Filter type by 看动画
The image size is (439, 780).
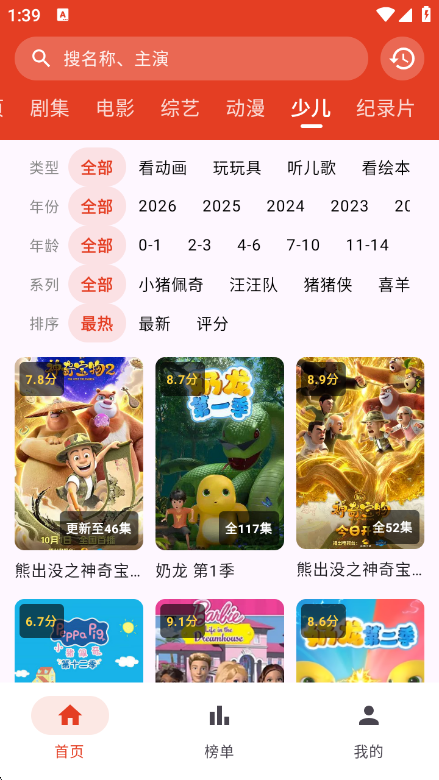[x=163, y=168]
